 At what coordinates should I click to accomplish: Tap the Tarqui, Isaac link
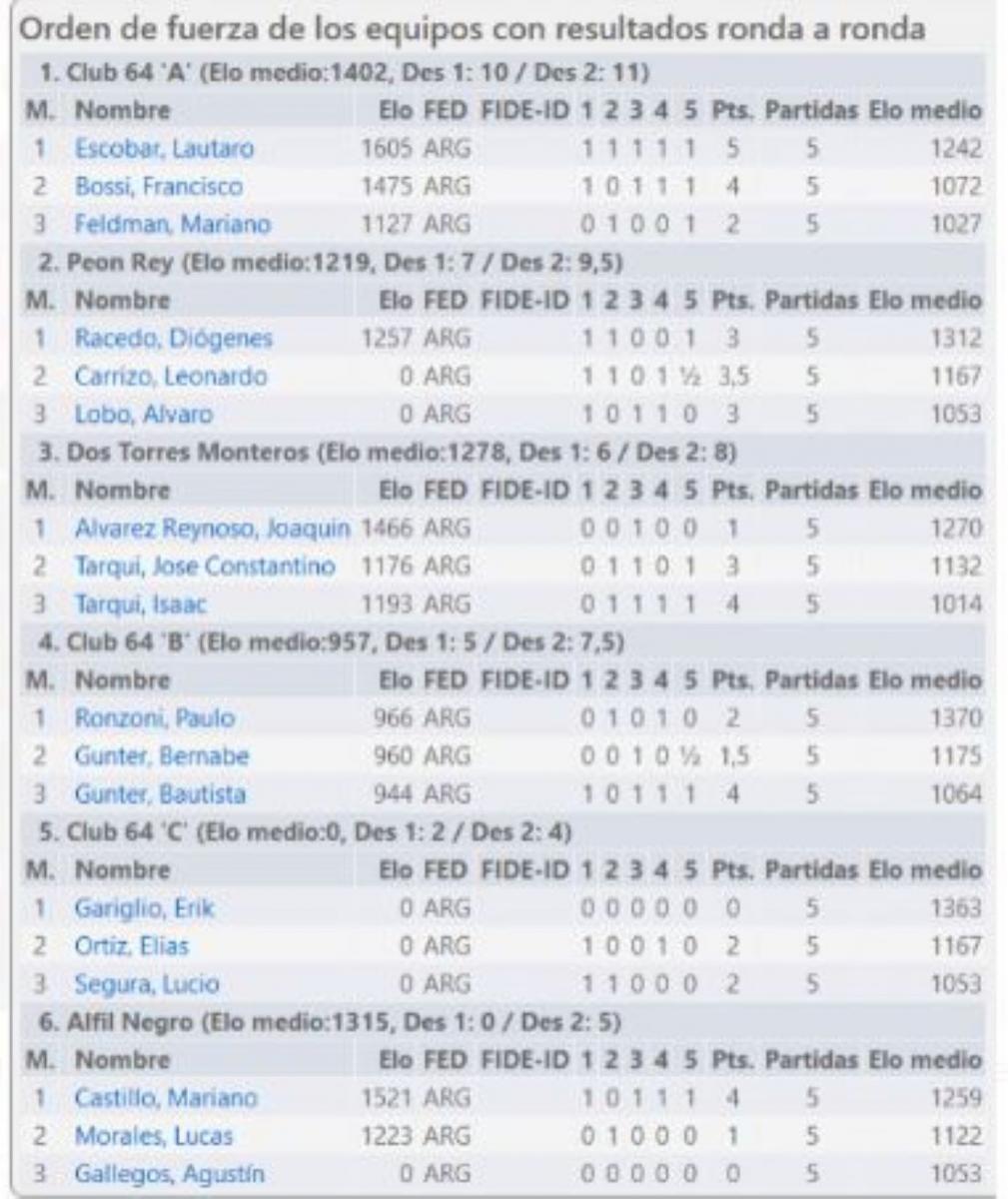tap(140, 604)
